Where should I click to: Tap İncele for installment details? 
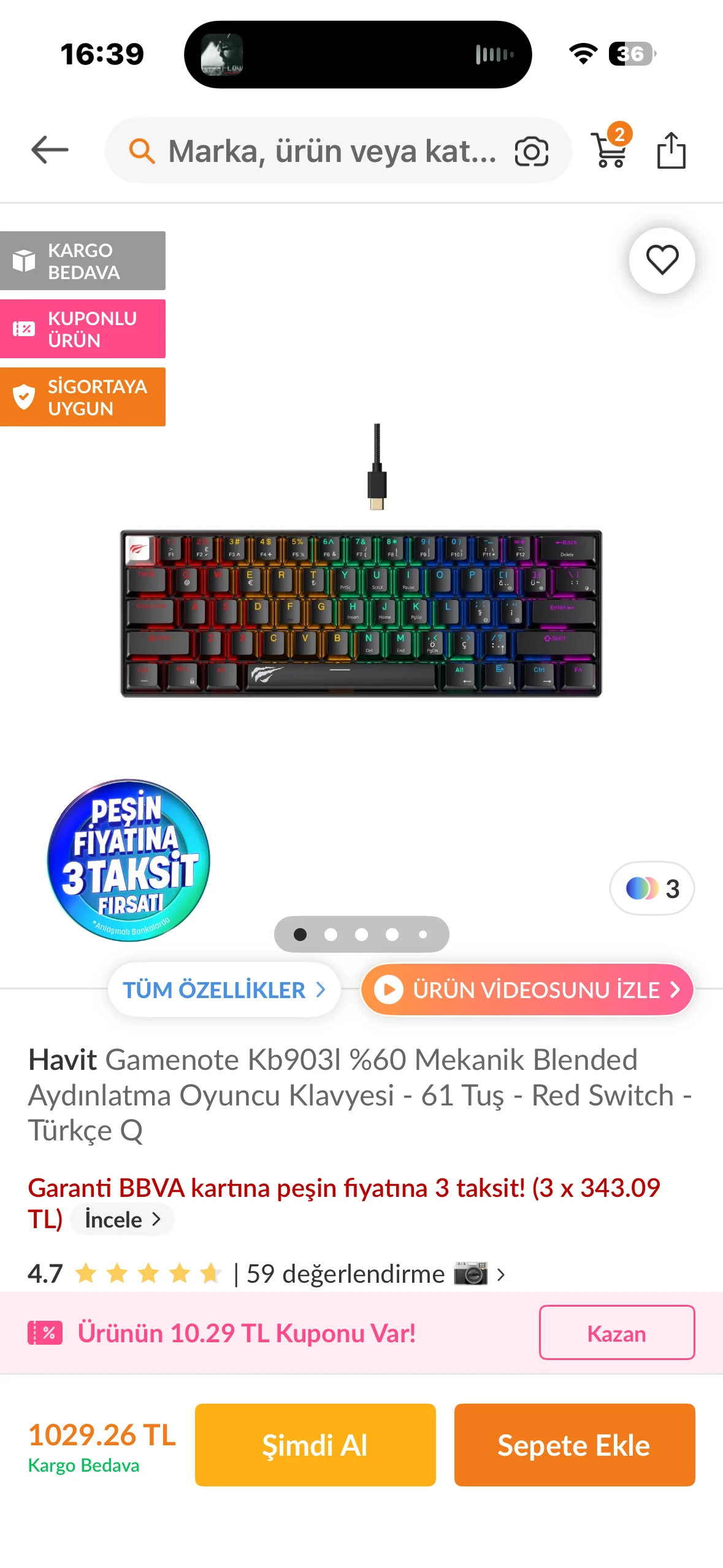tap(122, 1219)
